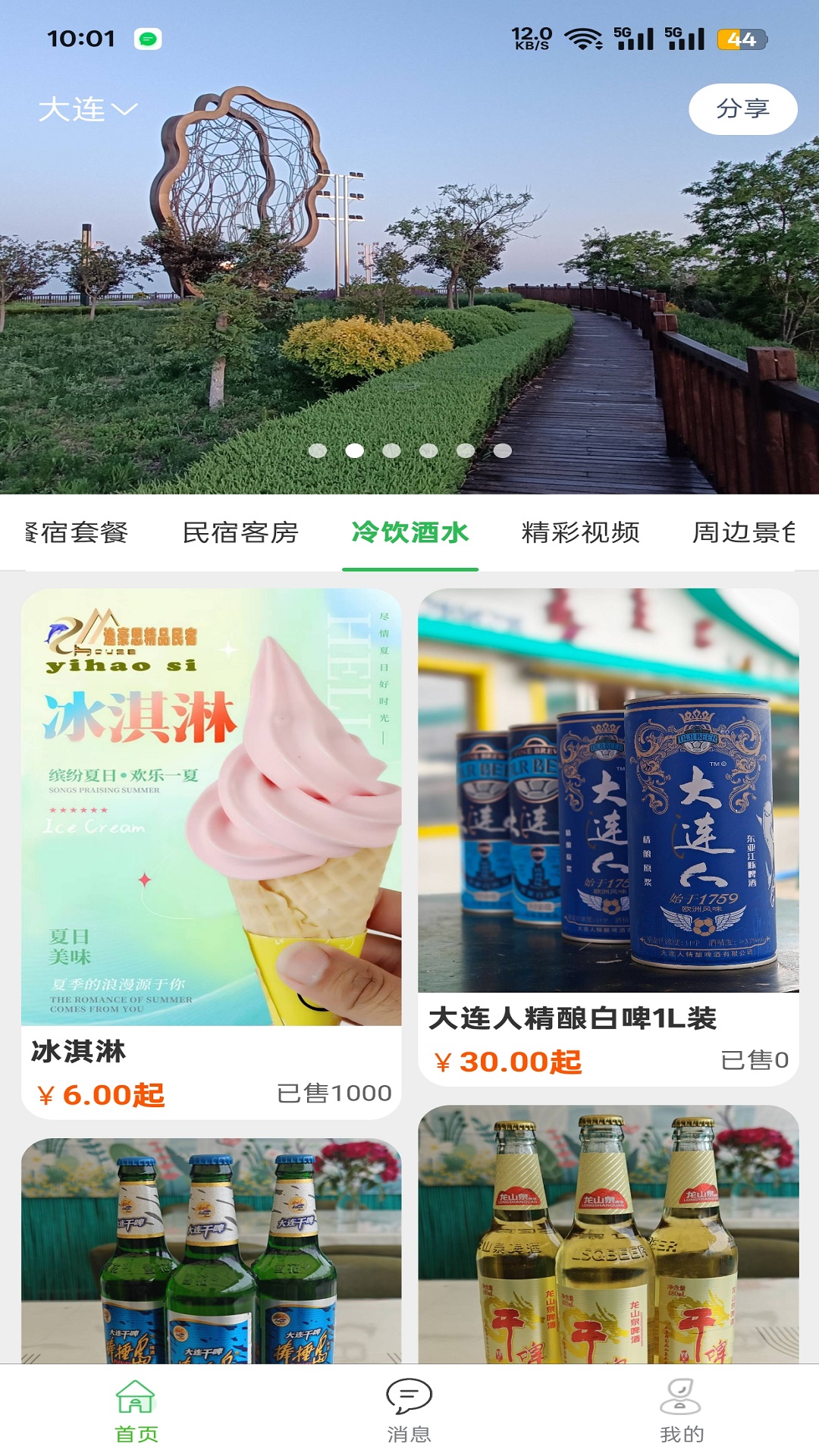
Task: Select the 冷饮酒水 tab with green underline
Action: [412, 533]
